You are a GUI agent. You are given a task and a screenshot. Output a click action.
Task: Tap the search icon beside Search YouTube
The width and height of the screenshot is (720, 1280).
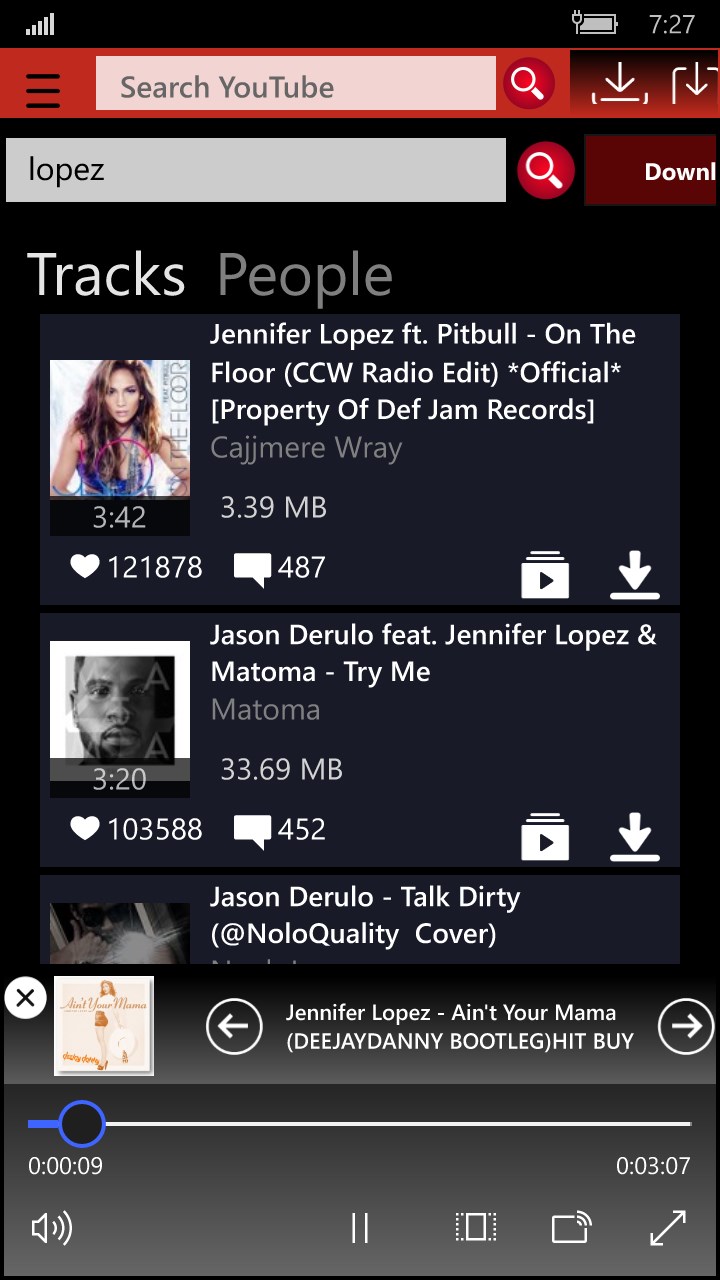[529, 84]
